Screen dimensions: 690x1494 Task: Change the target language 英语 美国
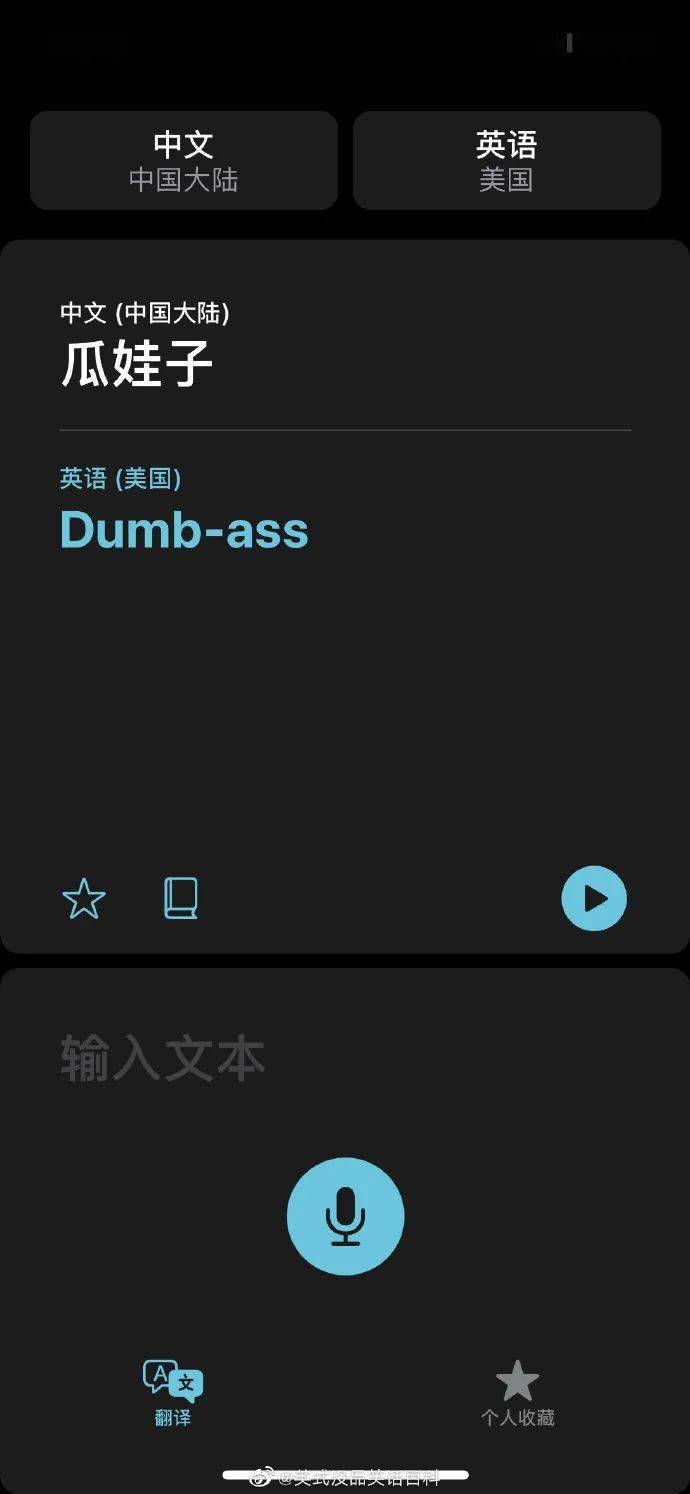(x=506, y=160)
